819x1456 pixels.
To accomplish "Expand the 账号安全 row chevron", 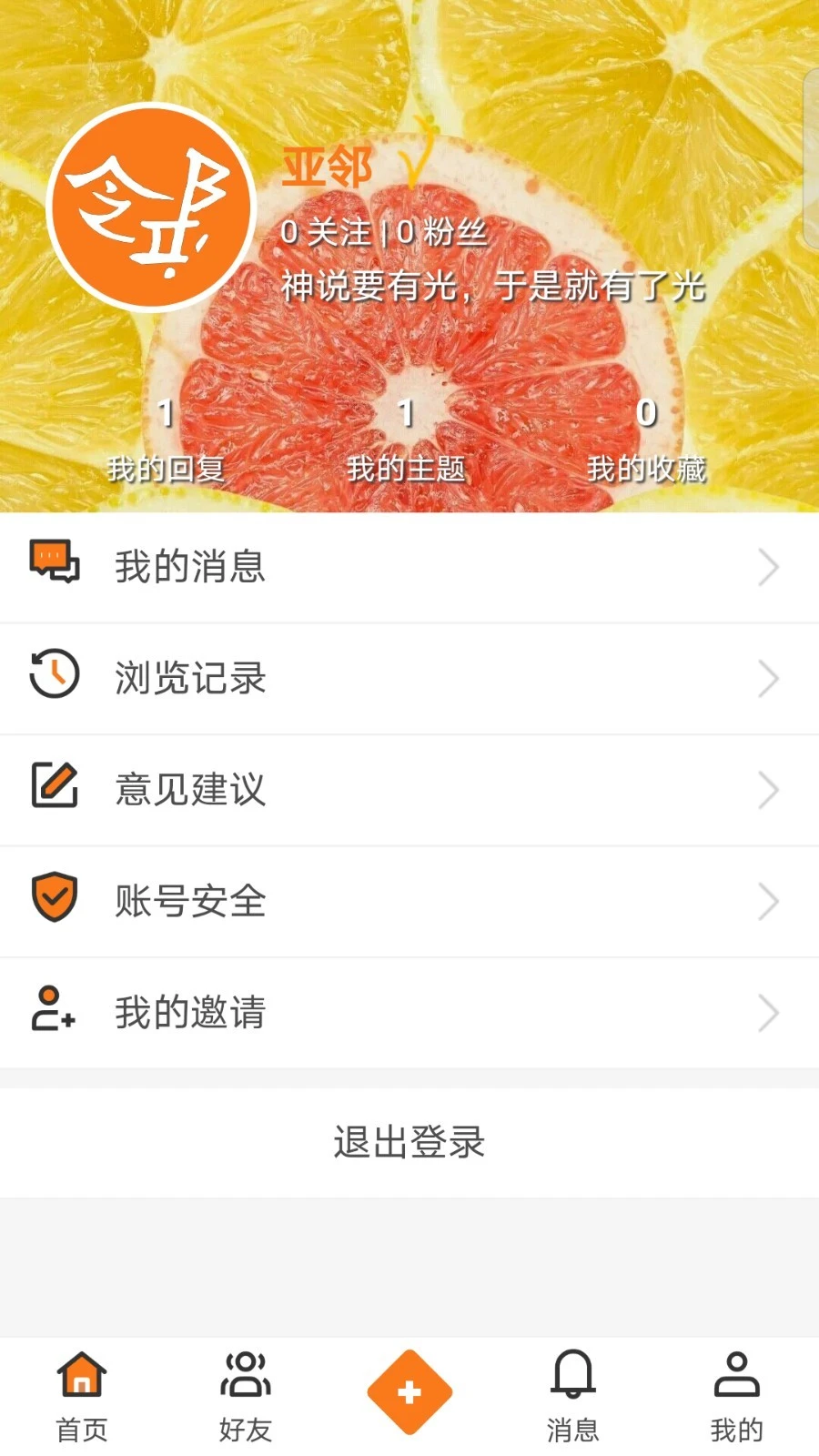I will [x=769, y=901].
